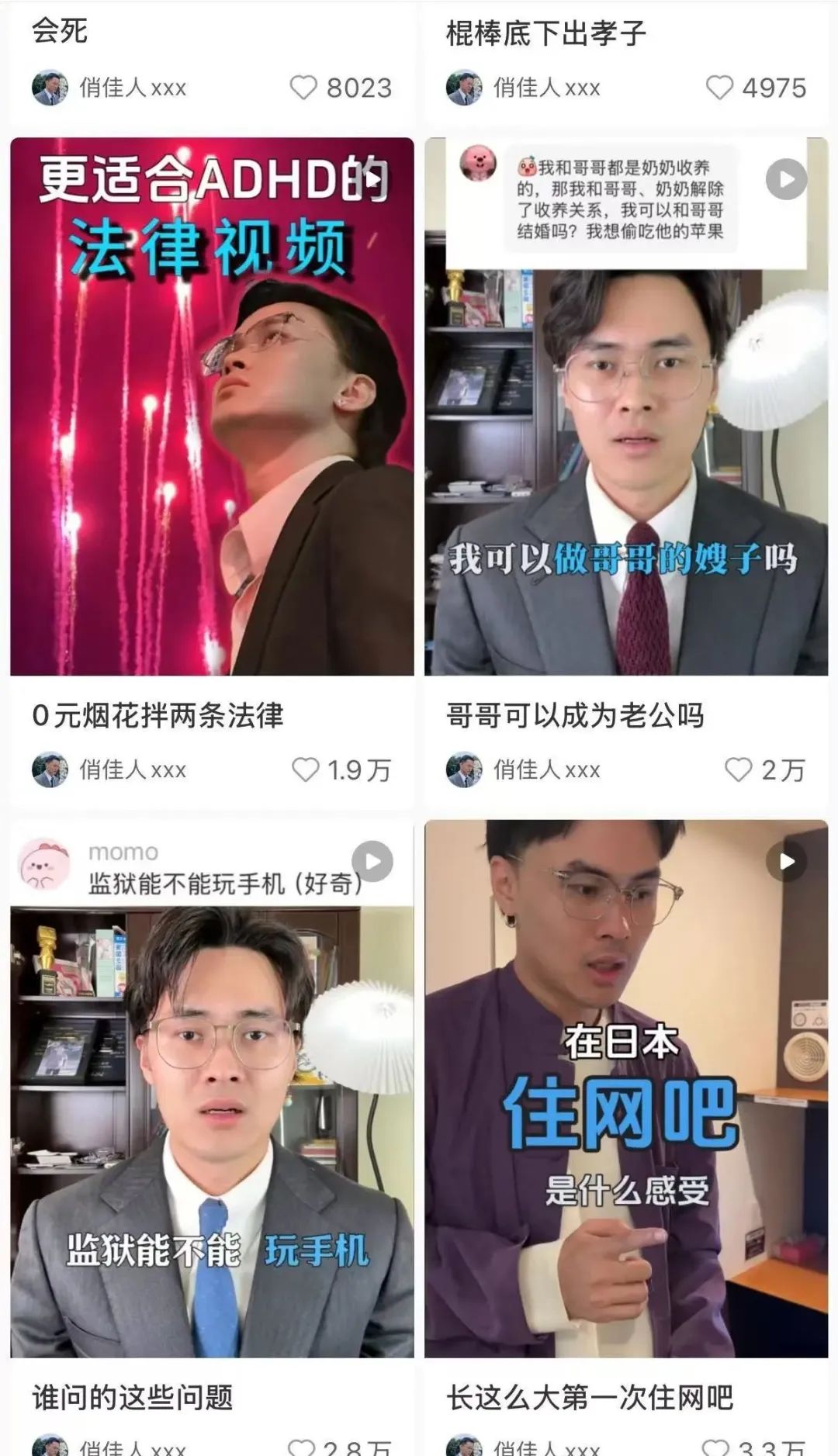Like the 棍棒底下出孝子 post

(719, 88)
